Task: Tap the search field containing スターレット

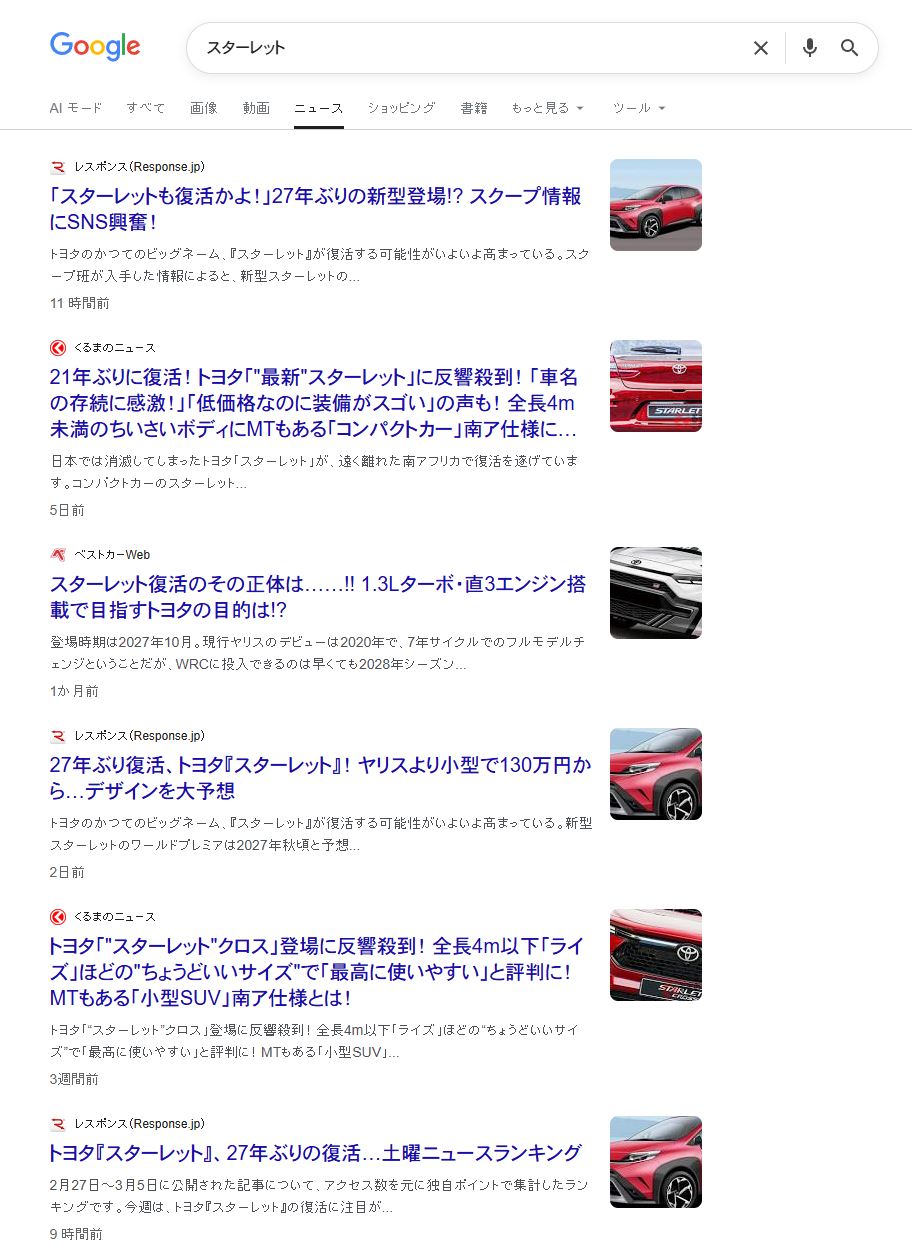Action: [470, 48]
